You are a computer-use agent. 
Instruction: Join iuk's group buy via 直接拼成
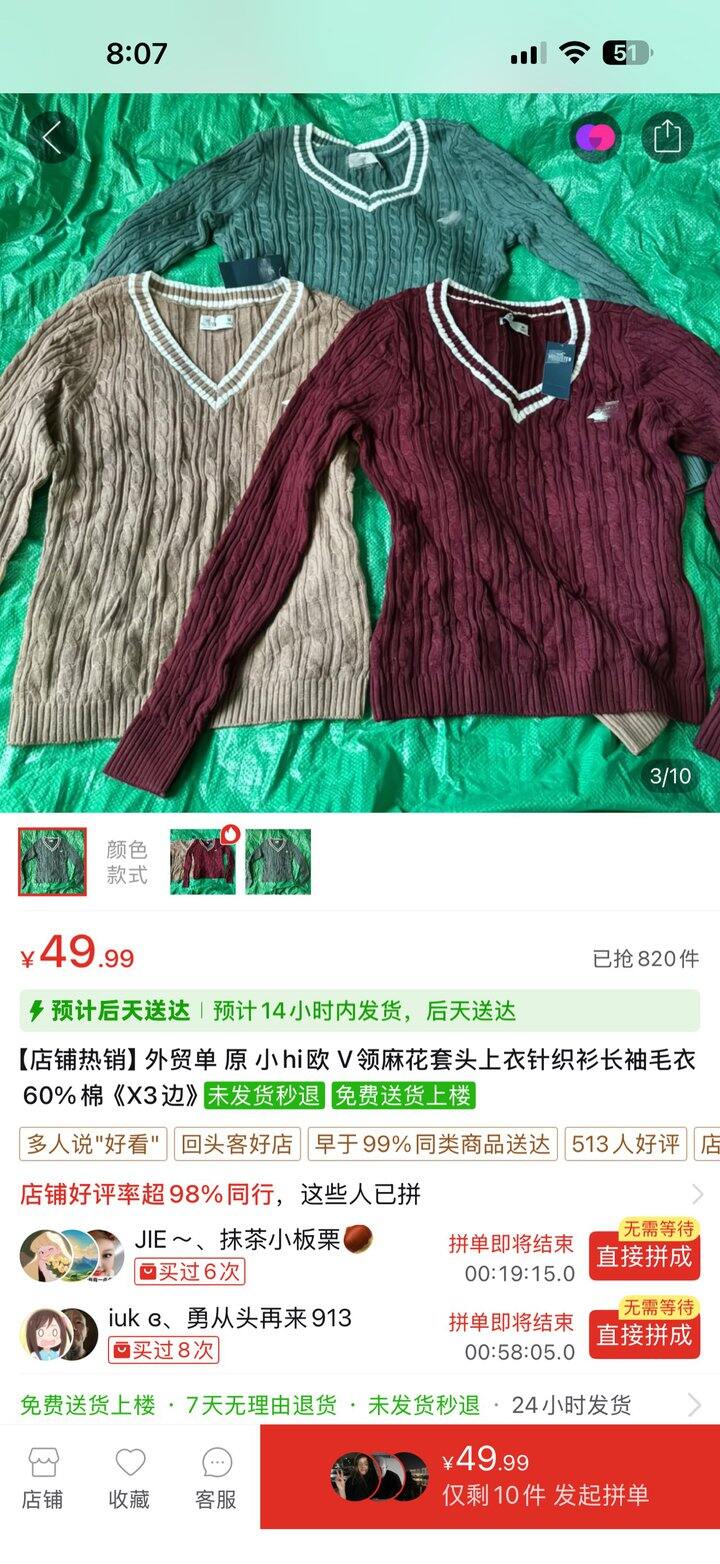tap(644, 1334)
